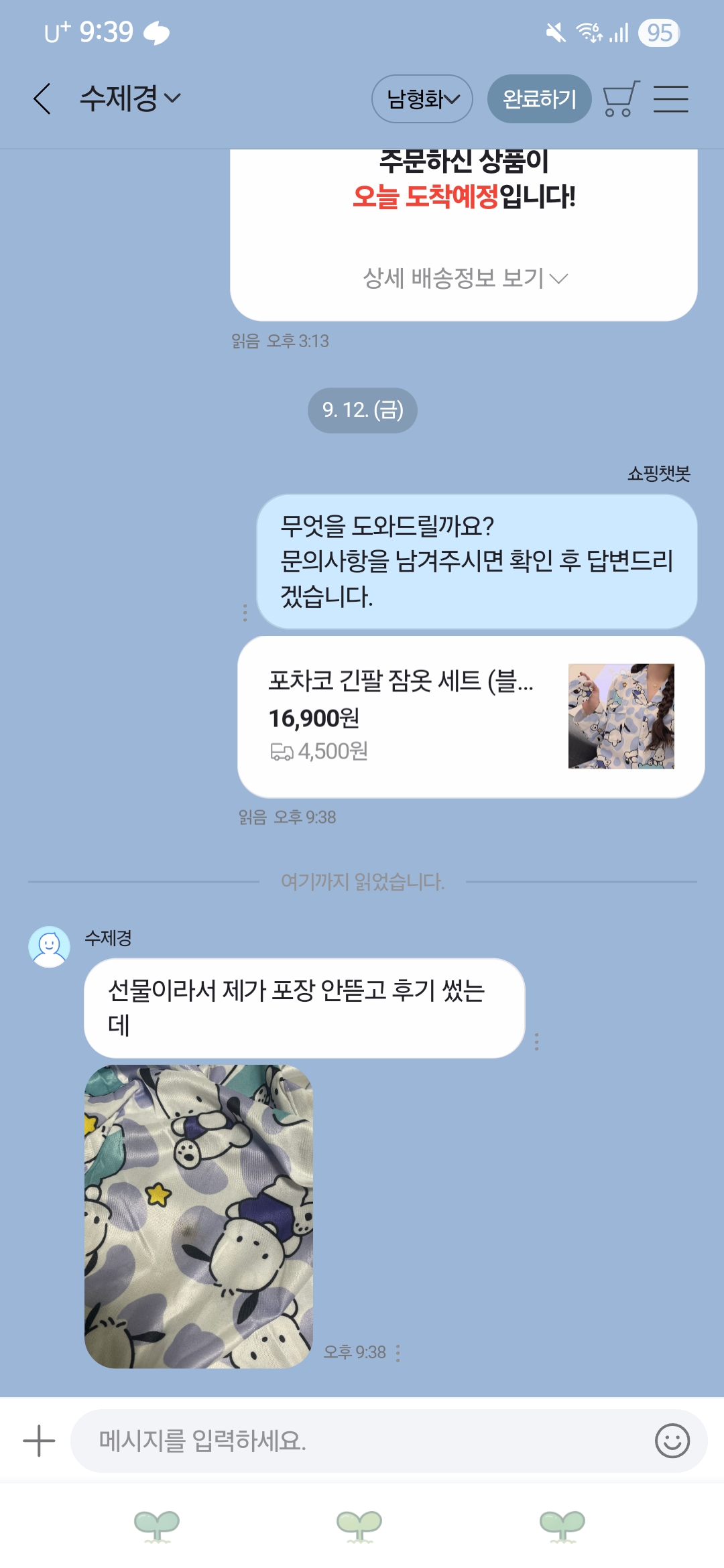Image resolution: width=724 pixels, height=1568 pixels.
Task: Open the shopping cart
Action: click(620, 99)
